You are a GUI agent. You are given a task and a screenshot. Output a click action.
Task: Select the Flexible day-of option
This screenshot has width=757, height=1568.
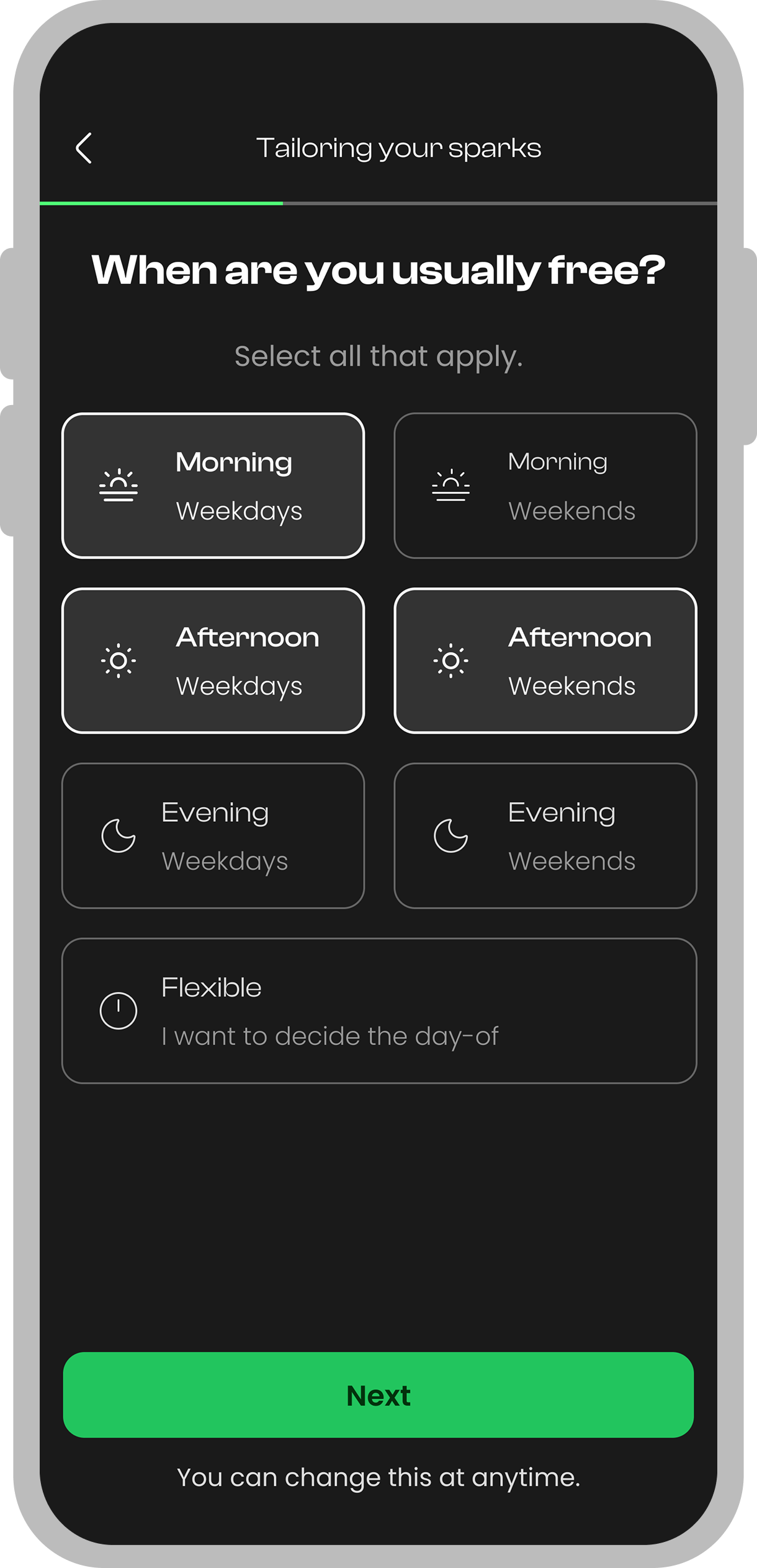point(378,1010)
